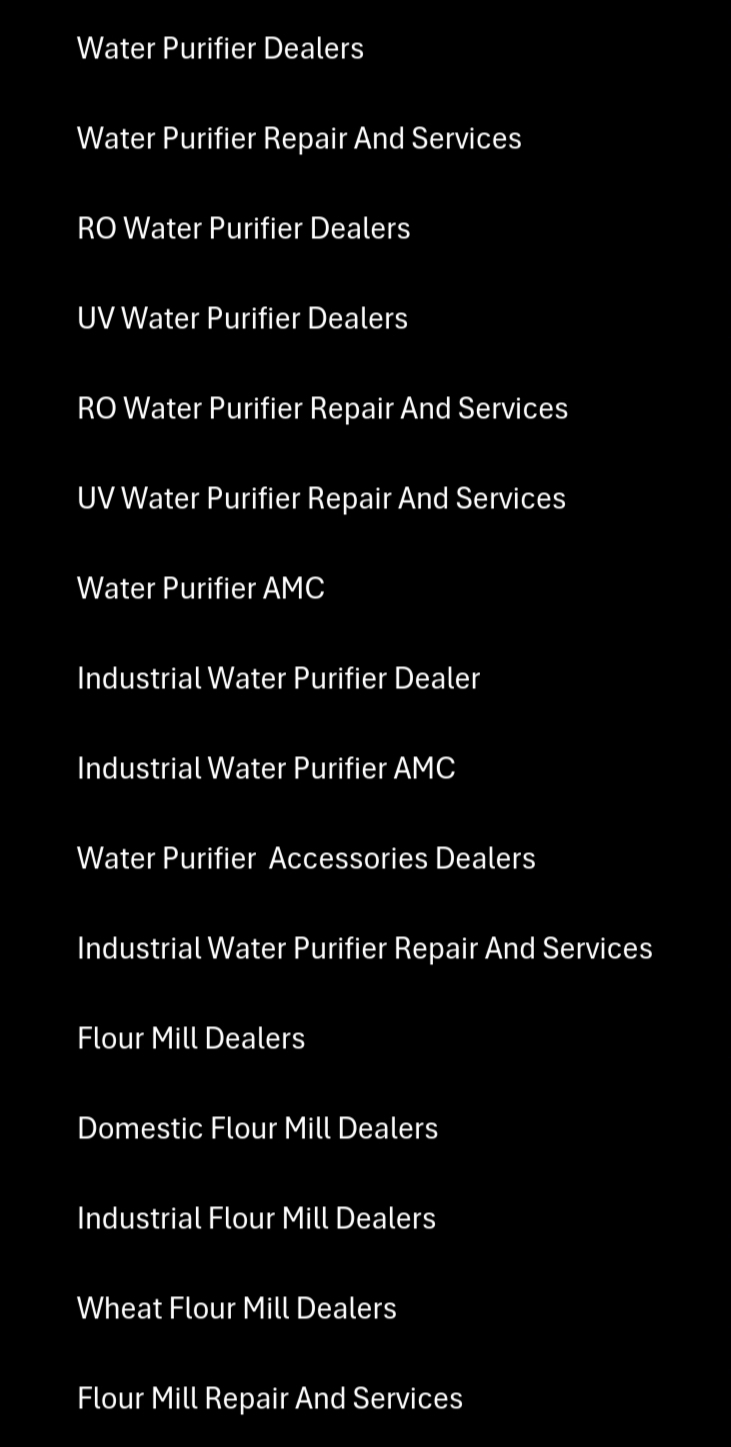Open Industrial Water Purifier Repair And Services

click(364, 948)
